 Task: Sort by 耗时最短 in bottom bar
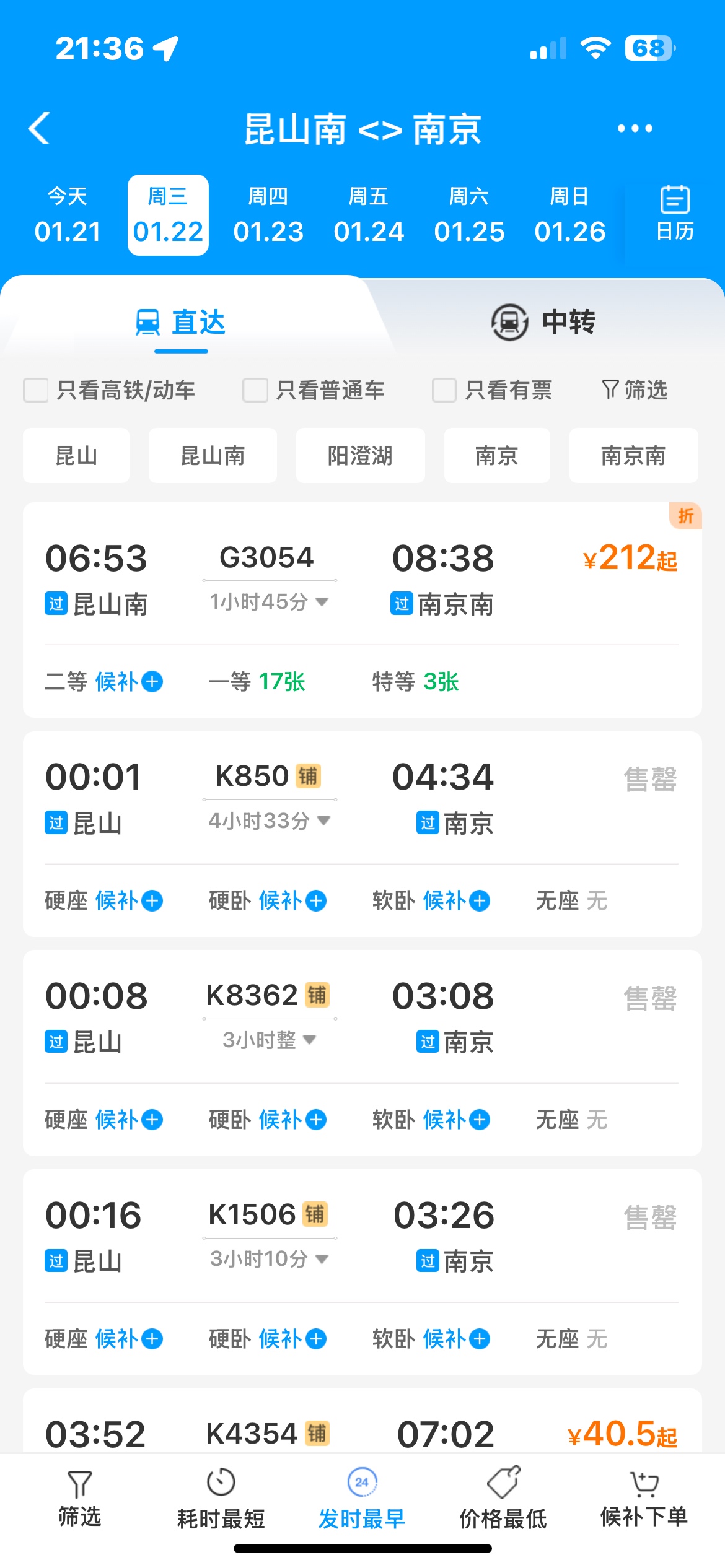221,1498
